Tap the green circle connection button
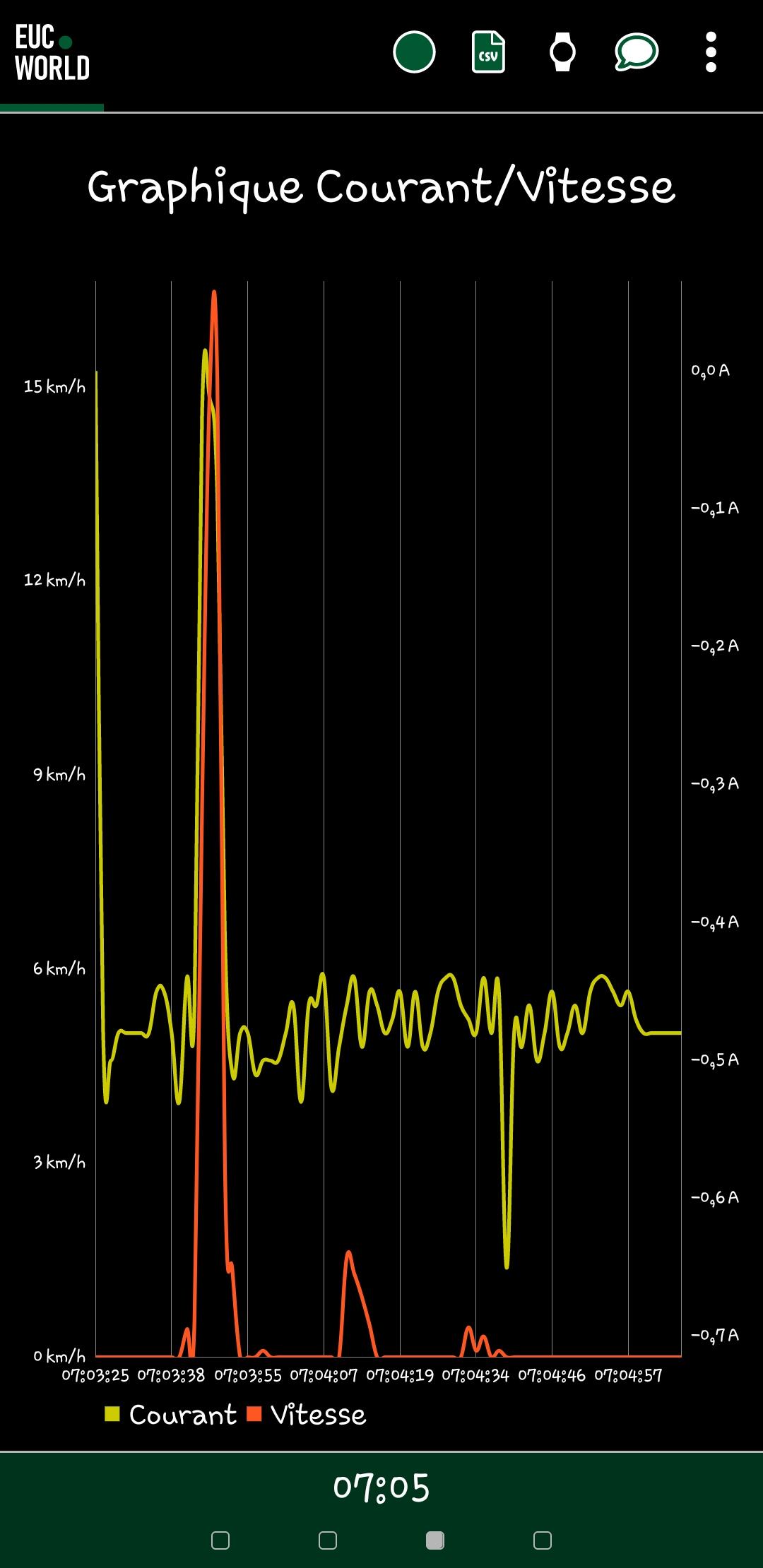Viewport: 763px width, 1568px height. pos(414,52)
